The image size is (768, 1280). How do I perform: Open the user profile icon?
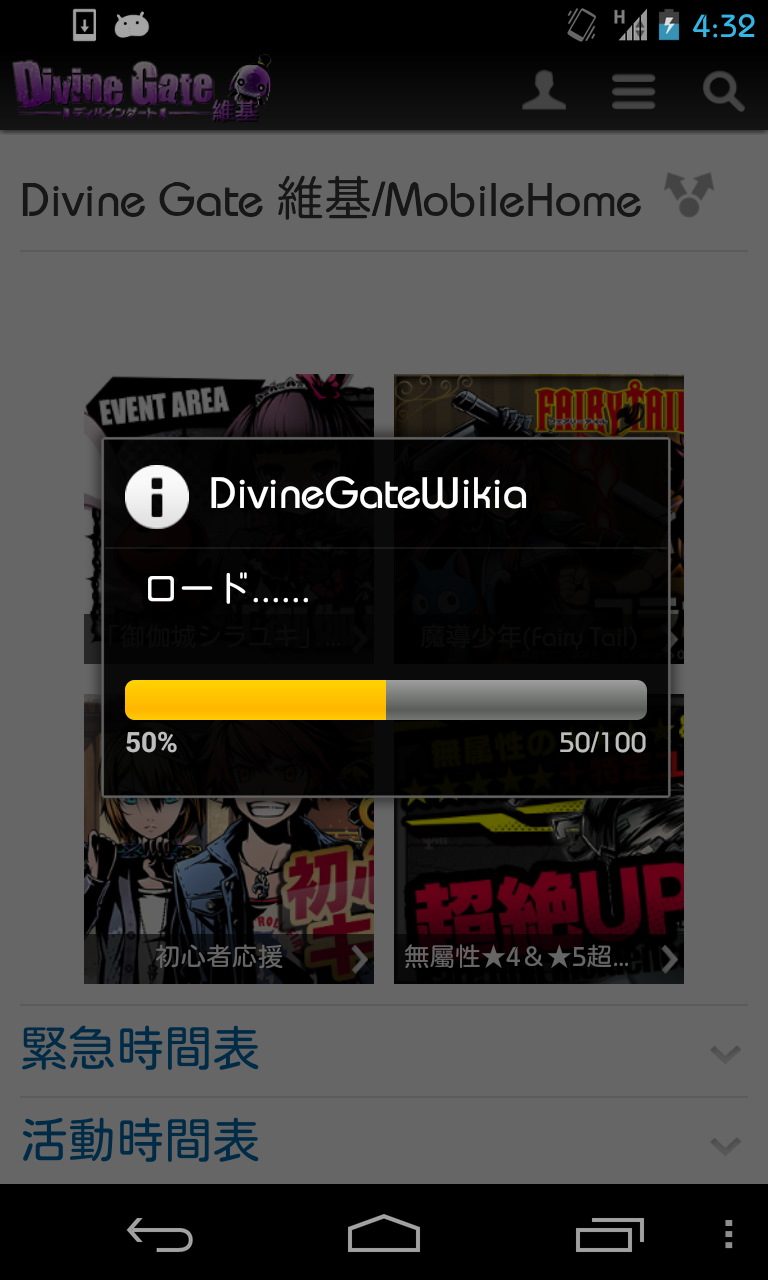[x=544, y=91]
